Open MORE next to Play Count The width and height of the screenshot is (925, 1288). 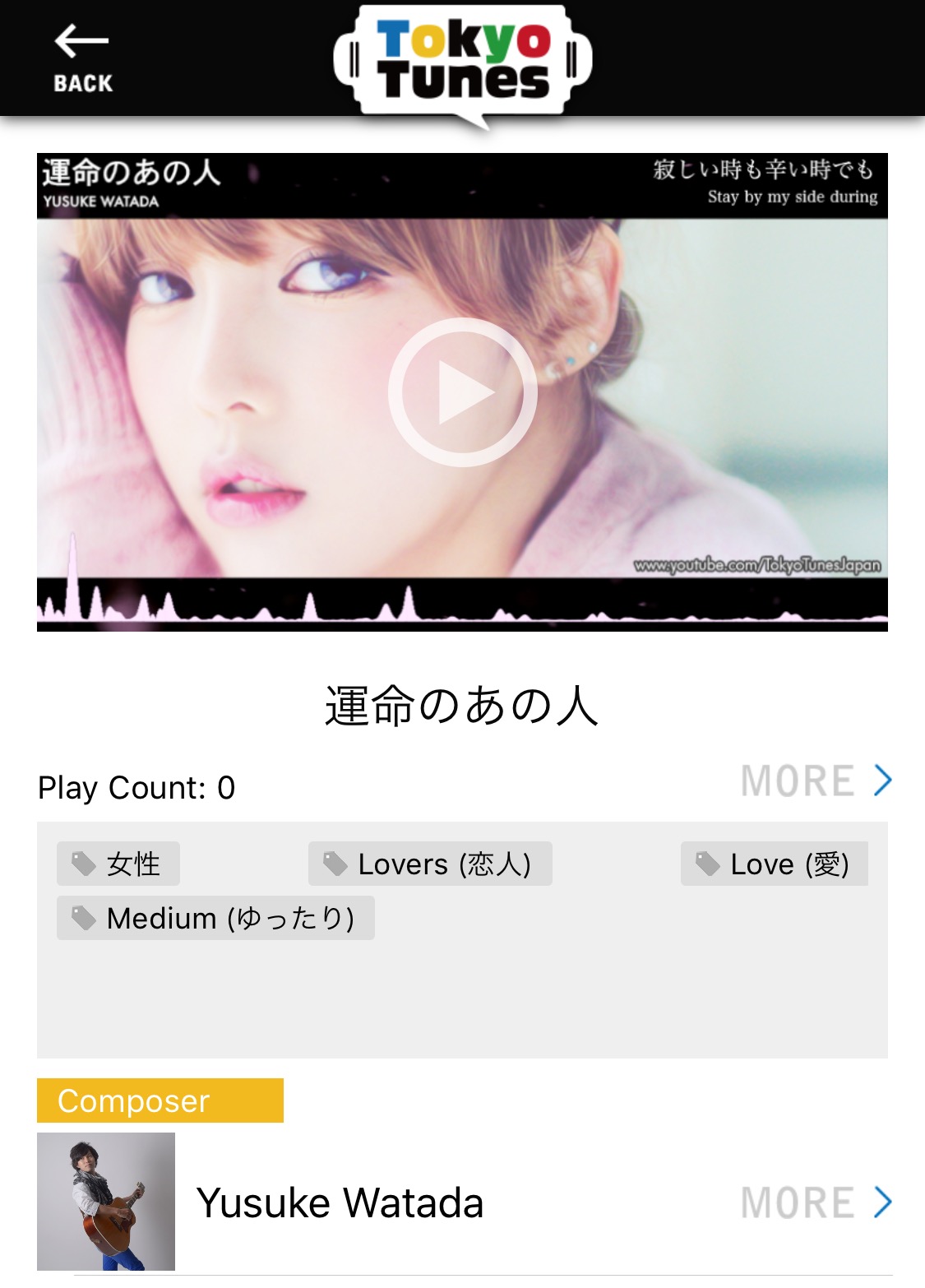[x=816, y=781]
